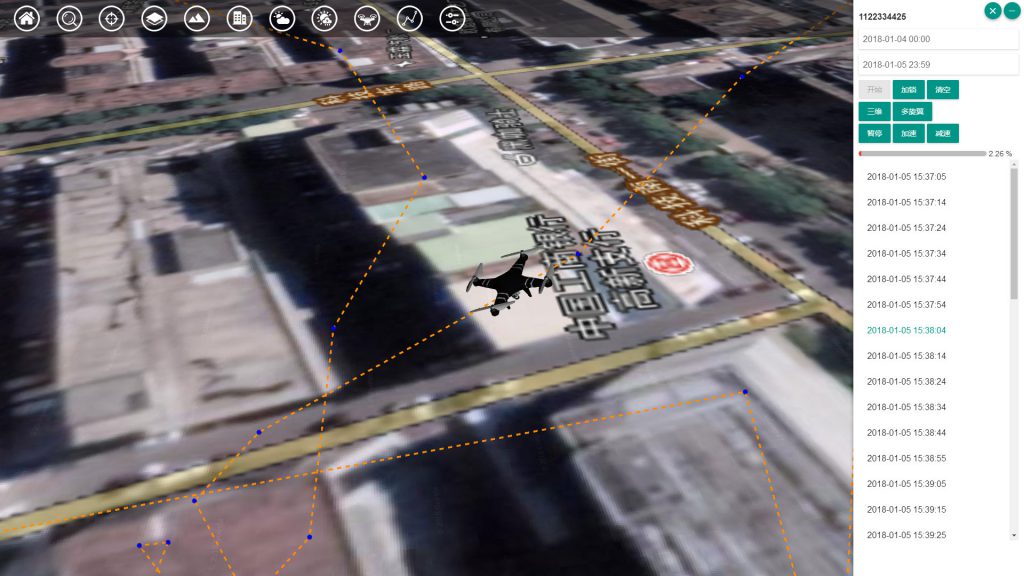Activate the crosshair locate tool
The height and width of the screenshot is (576, 1024).
(111, 18)
